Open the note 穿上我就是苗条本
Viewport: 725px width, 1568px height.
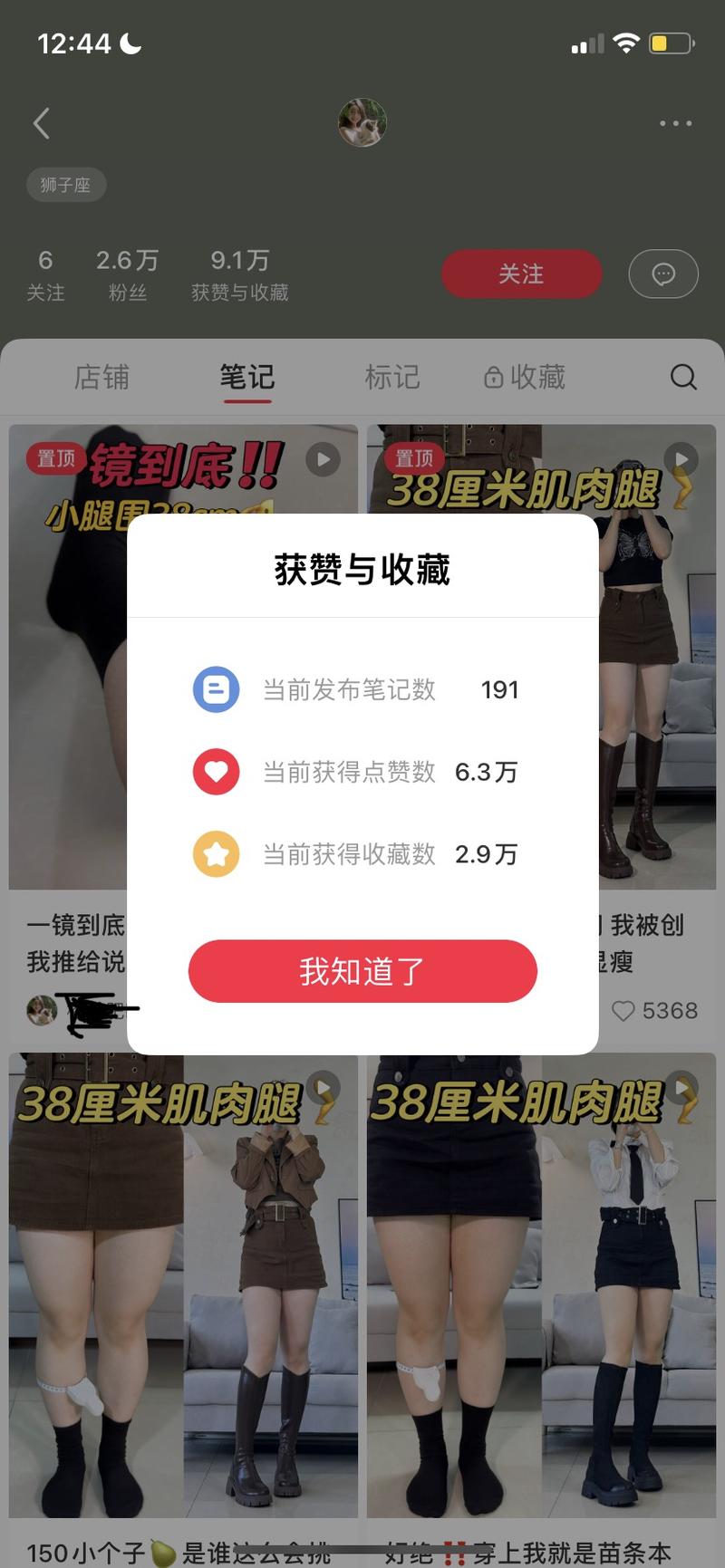(541, 1286)
